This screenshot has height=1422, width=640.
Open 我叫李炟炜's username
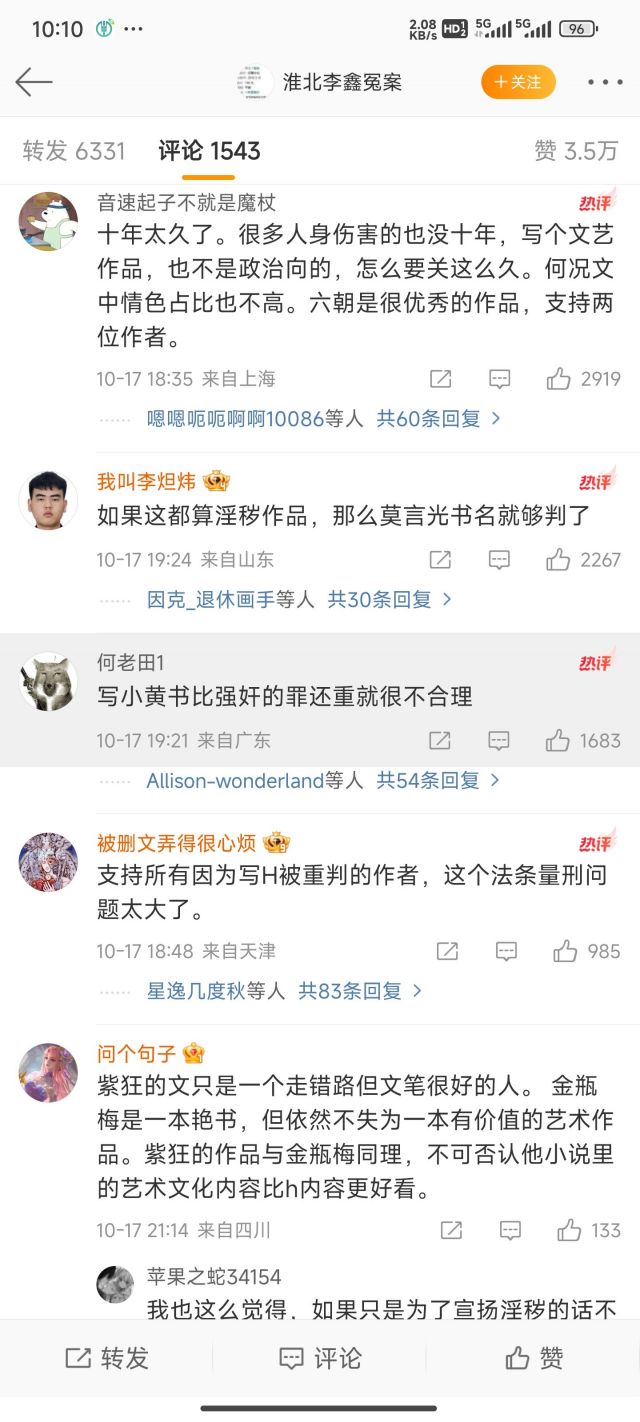[x=146, y=482]
